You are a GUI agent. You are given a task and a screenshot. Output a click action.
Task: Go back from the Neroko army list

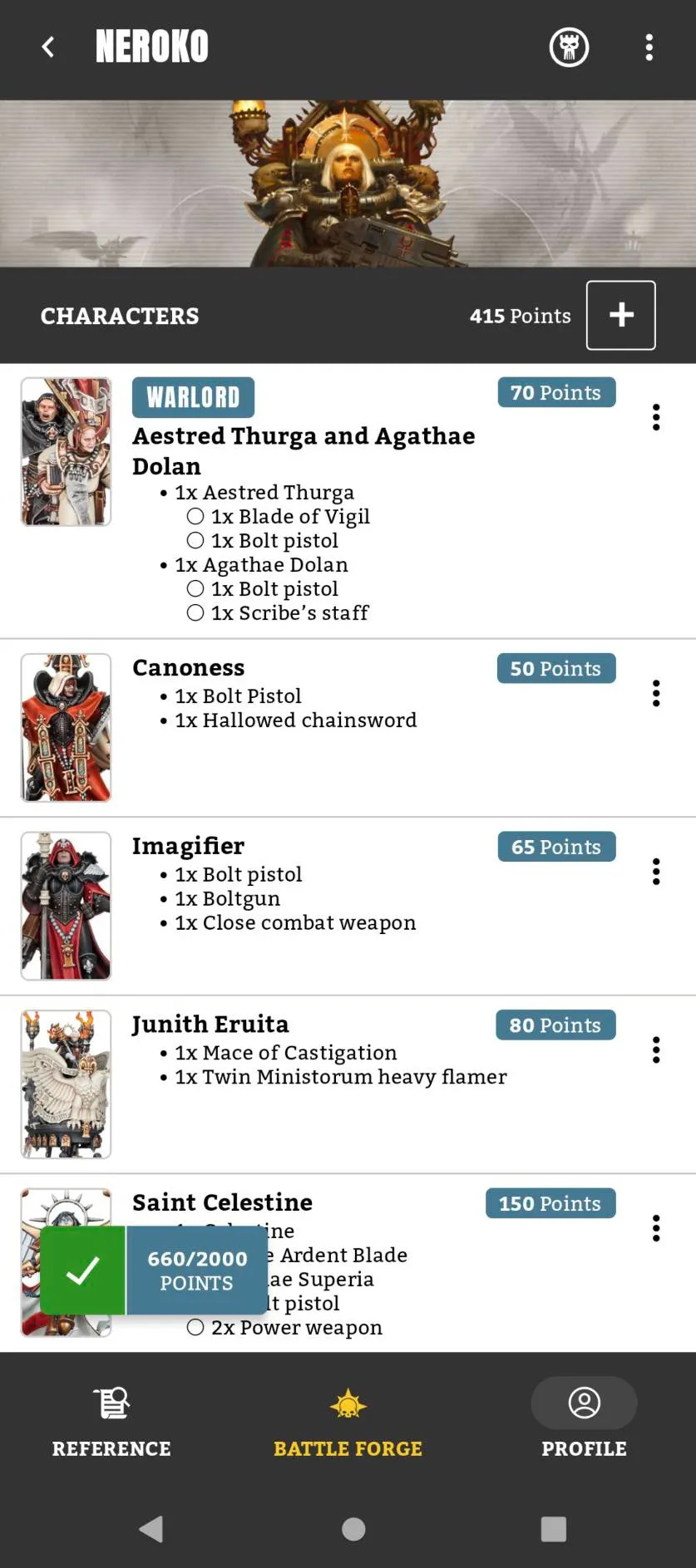tap(48, 47)
